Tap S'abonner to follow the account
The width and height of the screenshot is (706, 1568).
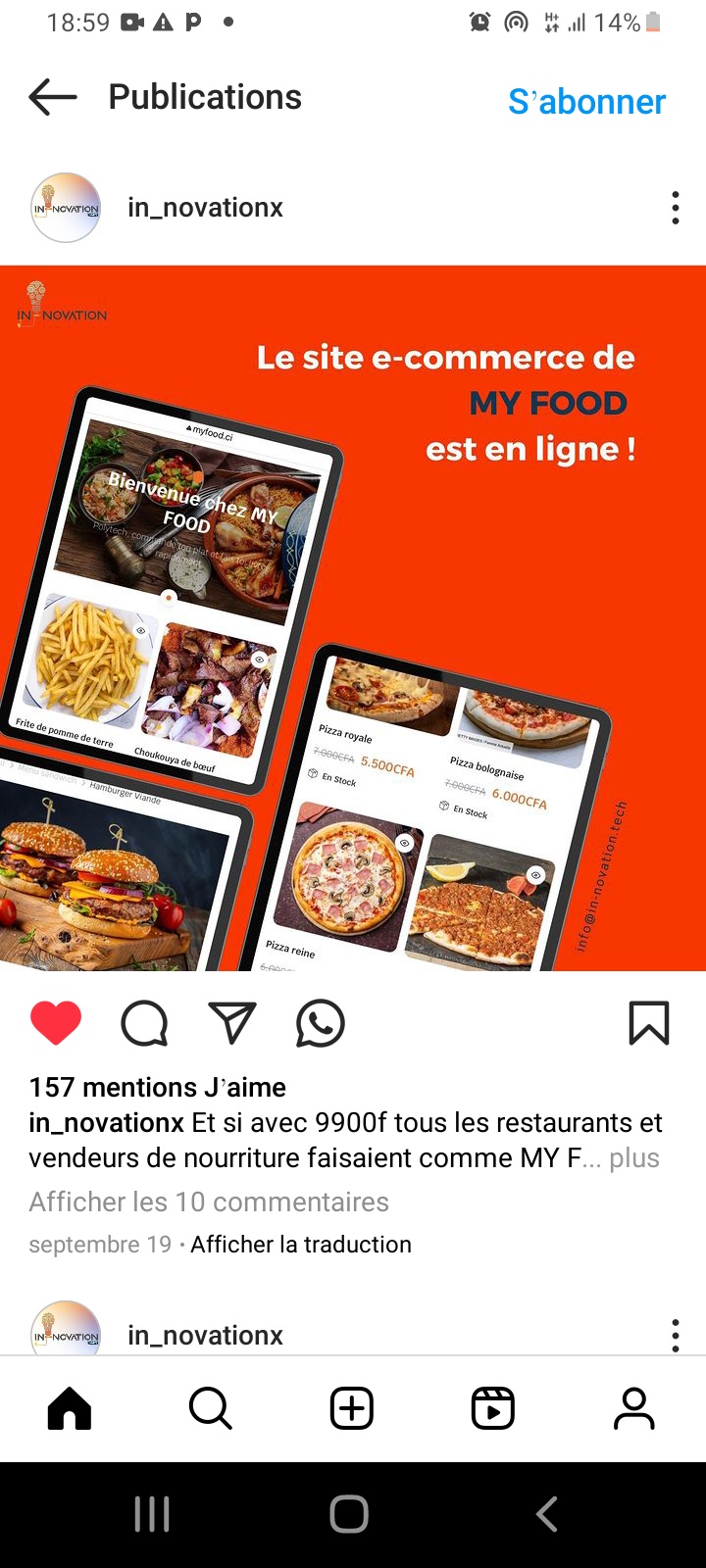(586, 101)
